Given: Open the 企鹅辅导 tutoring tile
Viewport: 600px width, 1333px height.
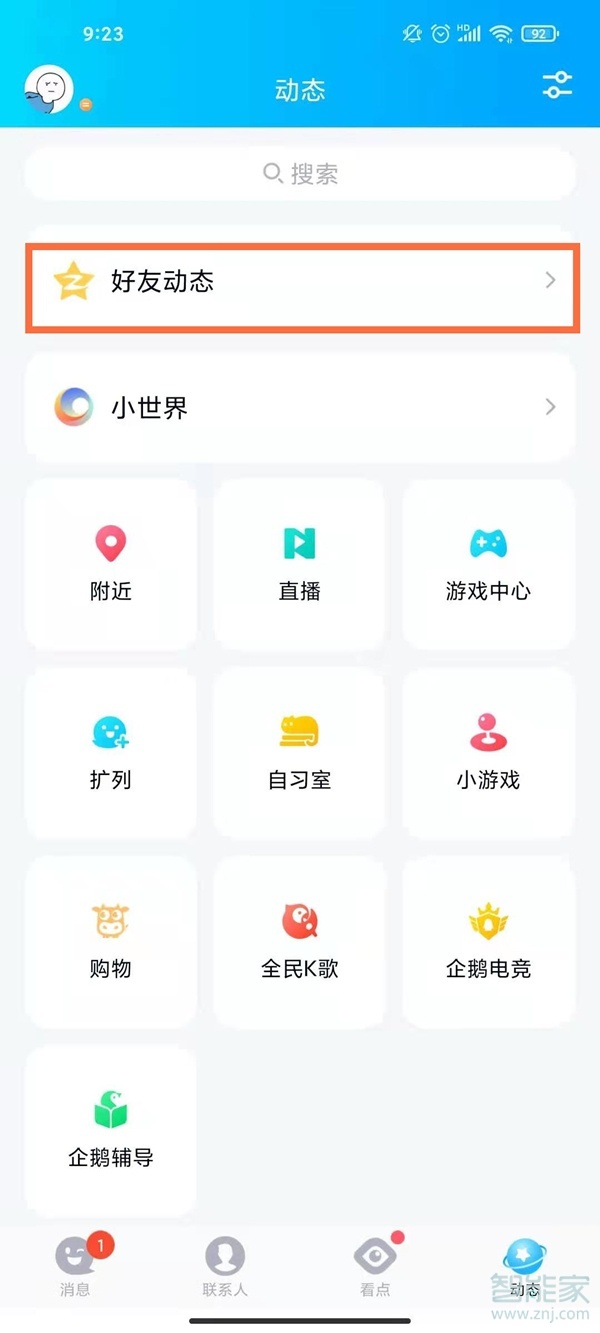Looking at the screenshot, I should coord(111,1131).
